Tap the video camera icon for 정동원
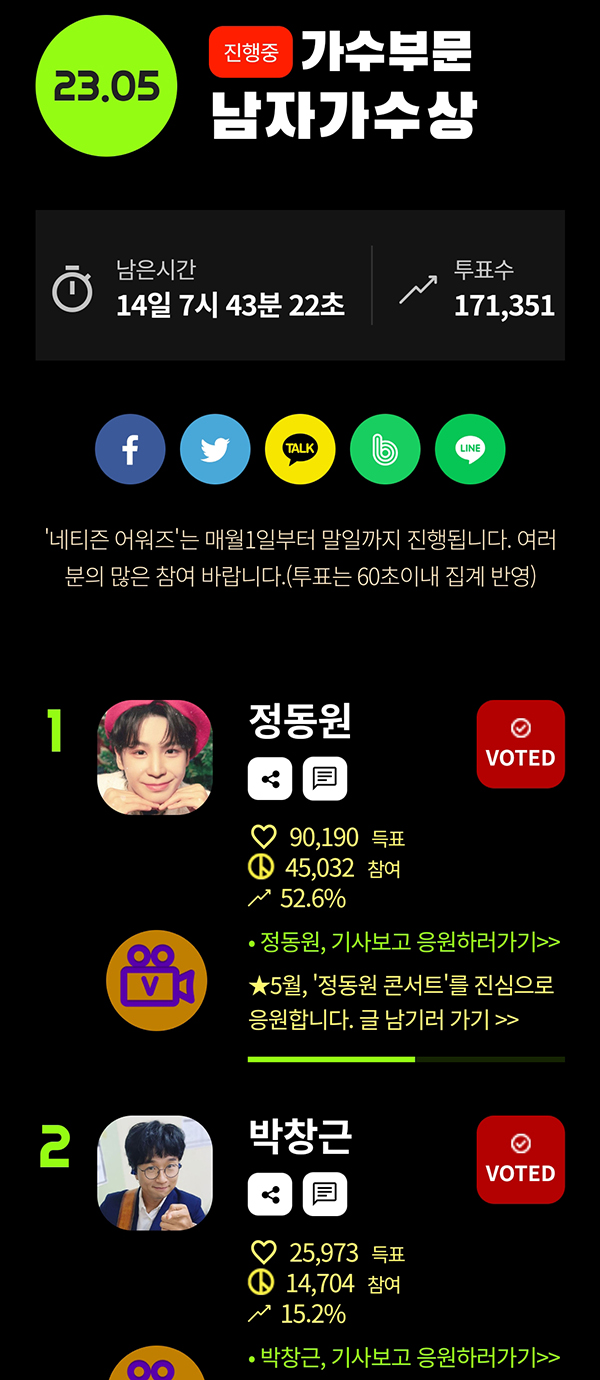Image resolution: width=600 pixels, height=1380 pixels. tap(156, 981)
